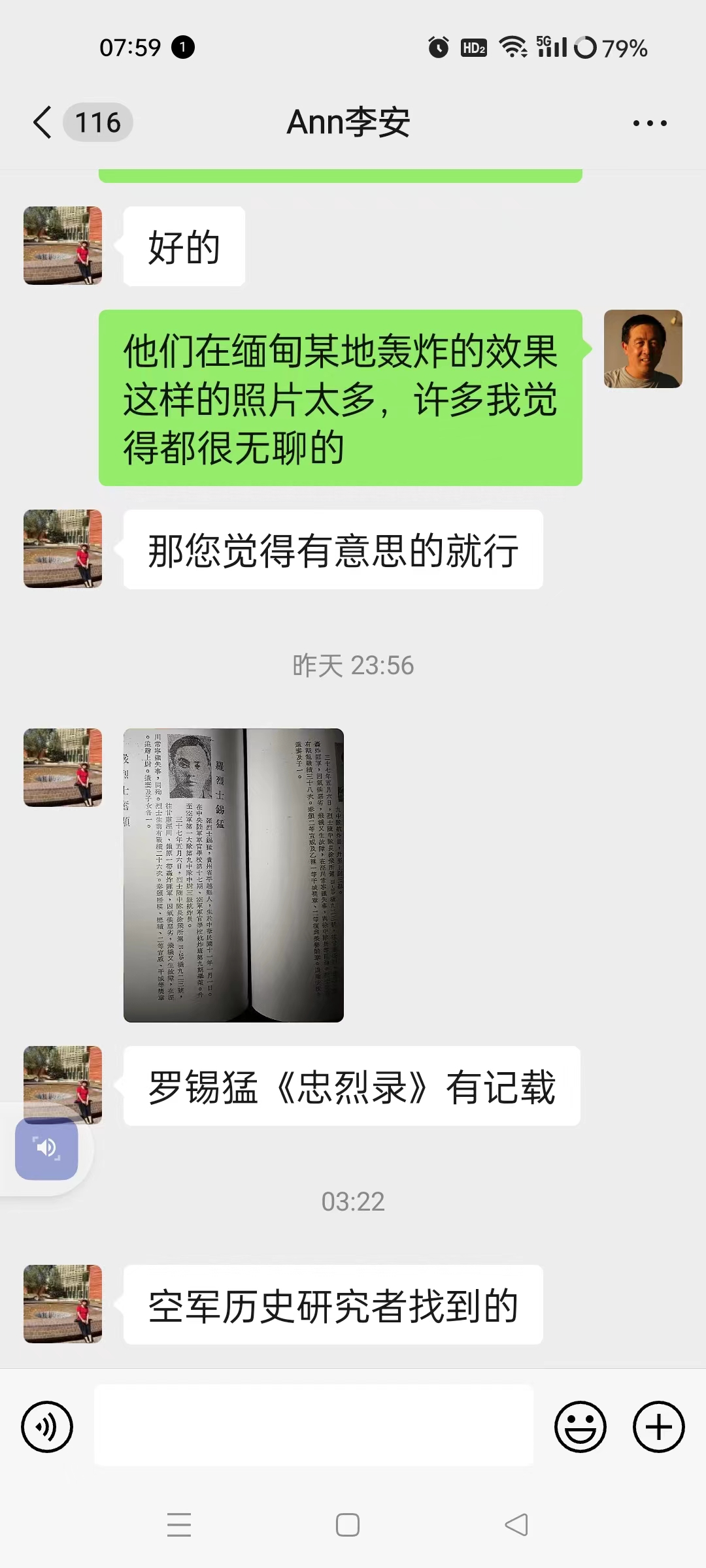Tap system back navigation button

(516, 1525)
